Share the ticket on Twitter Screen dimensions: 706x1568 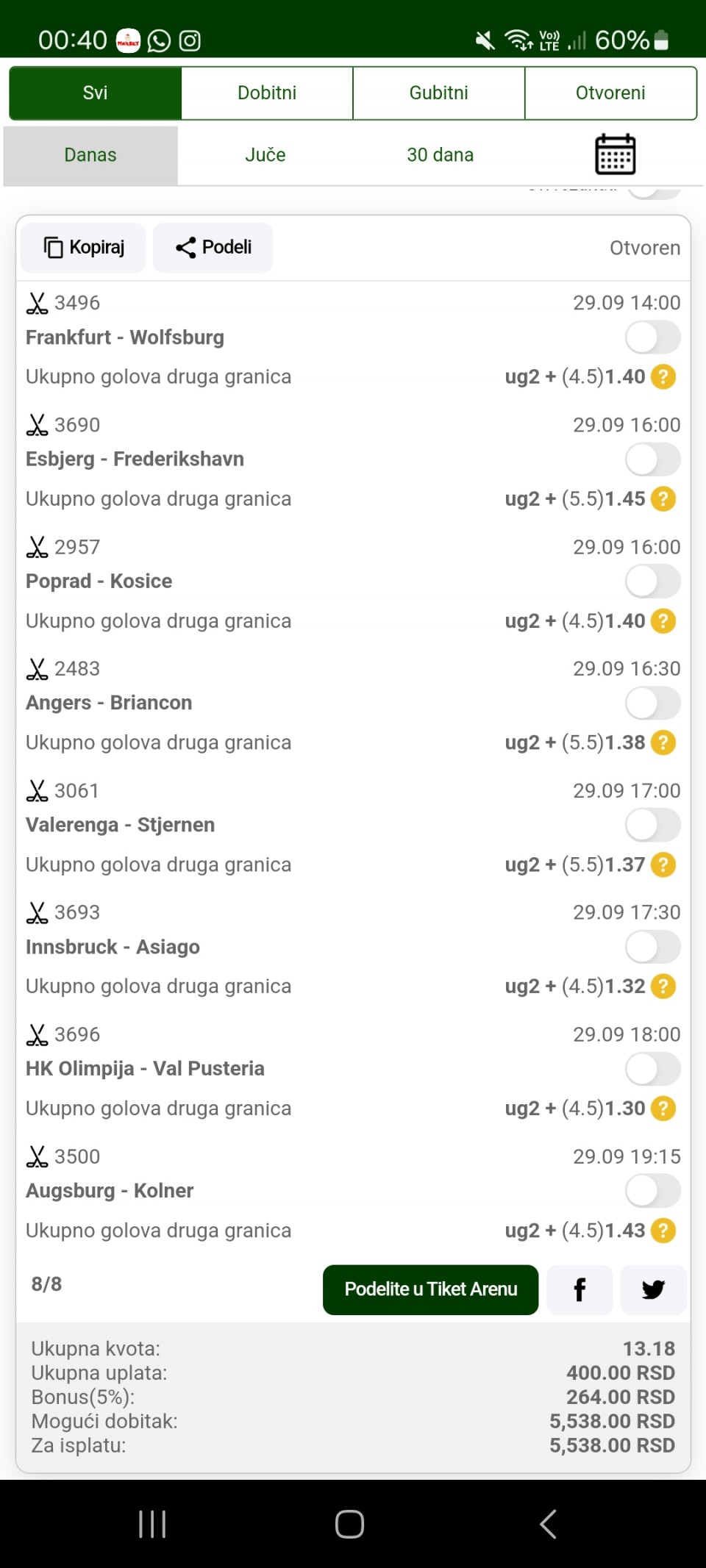tap(653, 1289)
